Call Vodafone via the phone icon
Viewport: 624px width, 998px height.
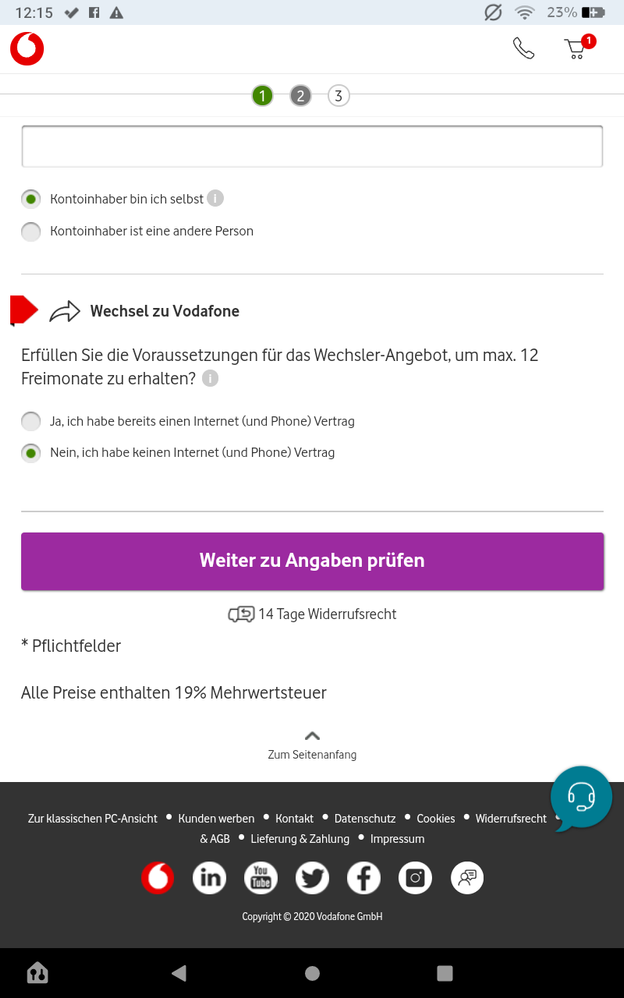(x=523, y=48)
